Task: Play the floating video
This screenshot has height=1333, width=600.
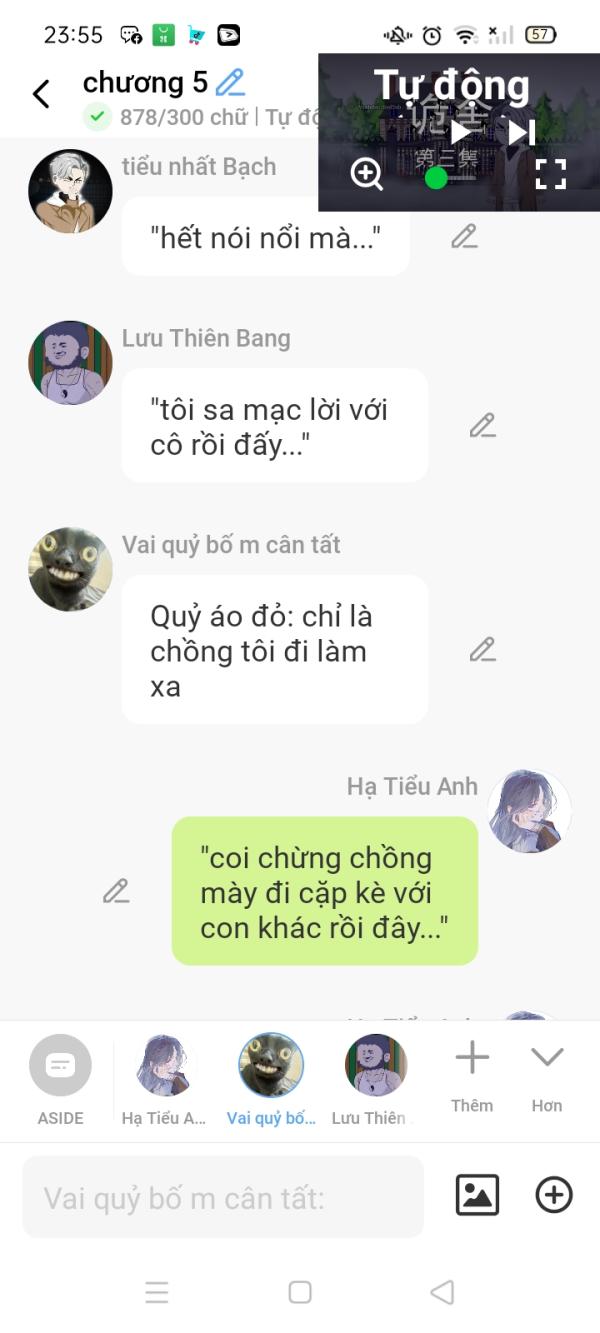Action: tap(460, 132)
